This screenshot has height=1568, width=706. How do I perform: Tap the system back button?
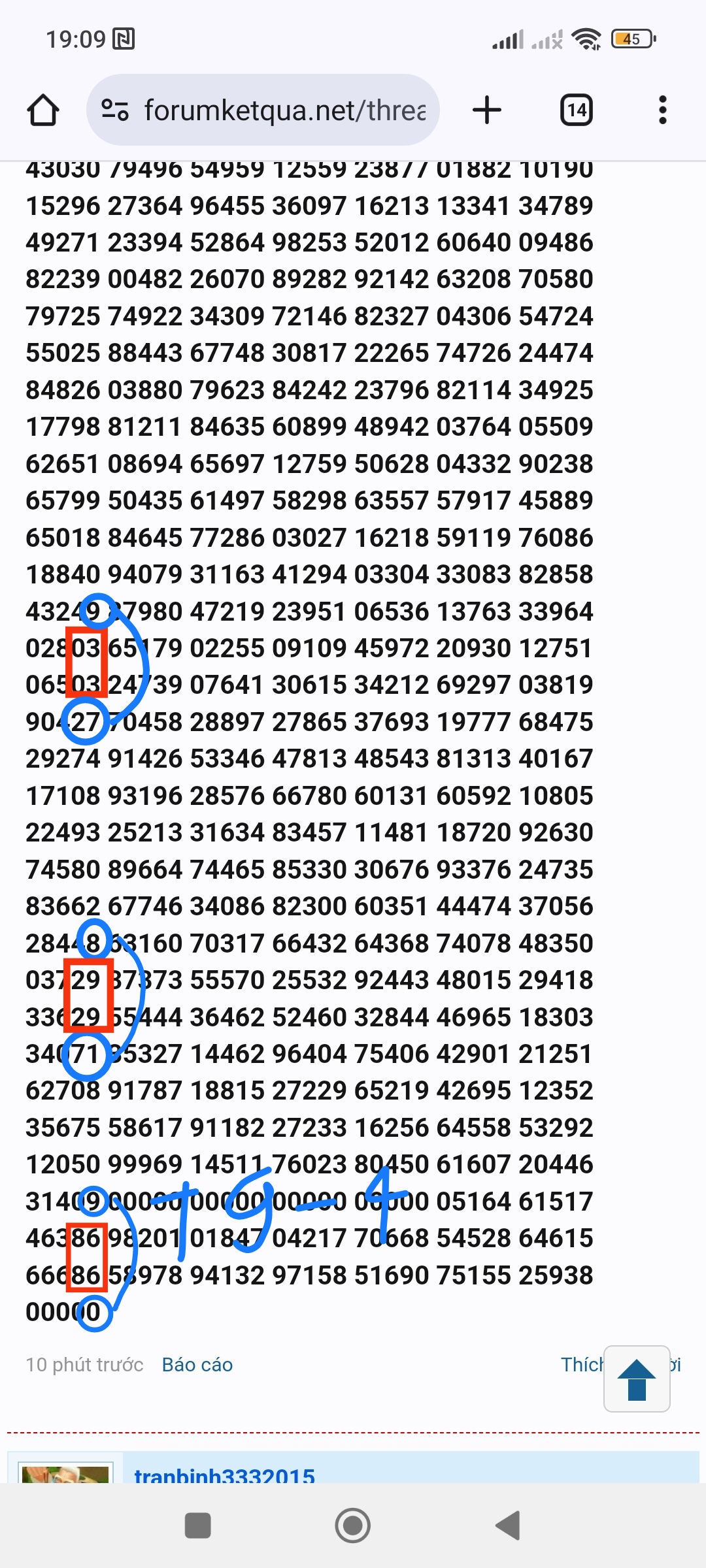(x=508, y=1526)
